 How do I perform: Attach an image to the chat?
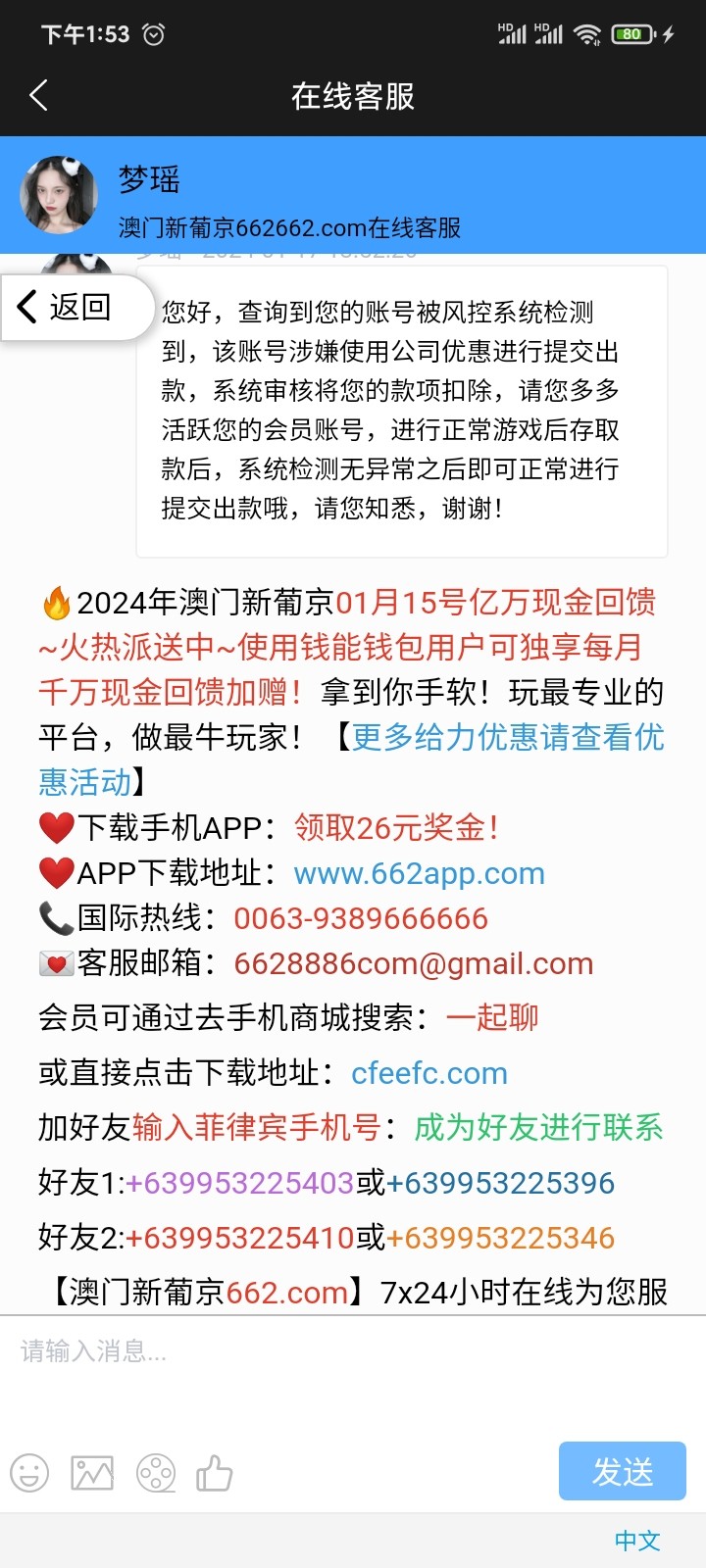pos(92,1473)
